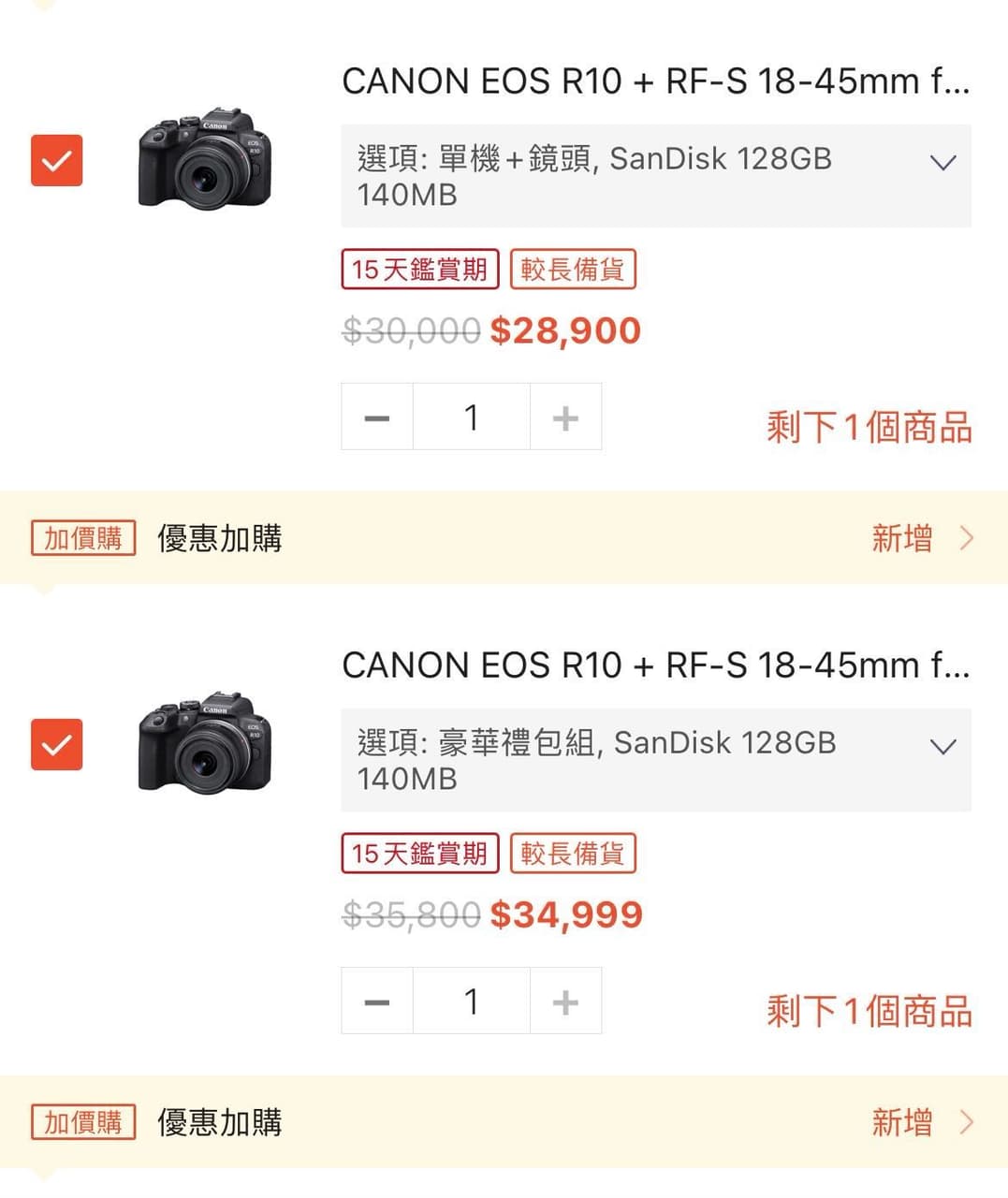Click the quantity input showing 1 for first item
The image size is (1008, 1198).
(x=471, y=416)
